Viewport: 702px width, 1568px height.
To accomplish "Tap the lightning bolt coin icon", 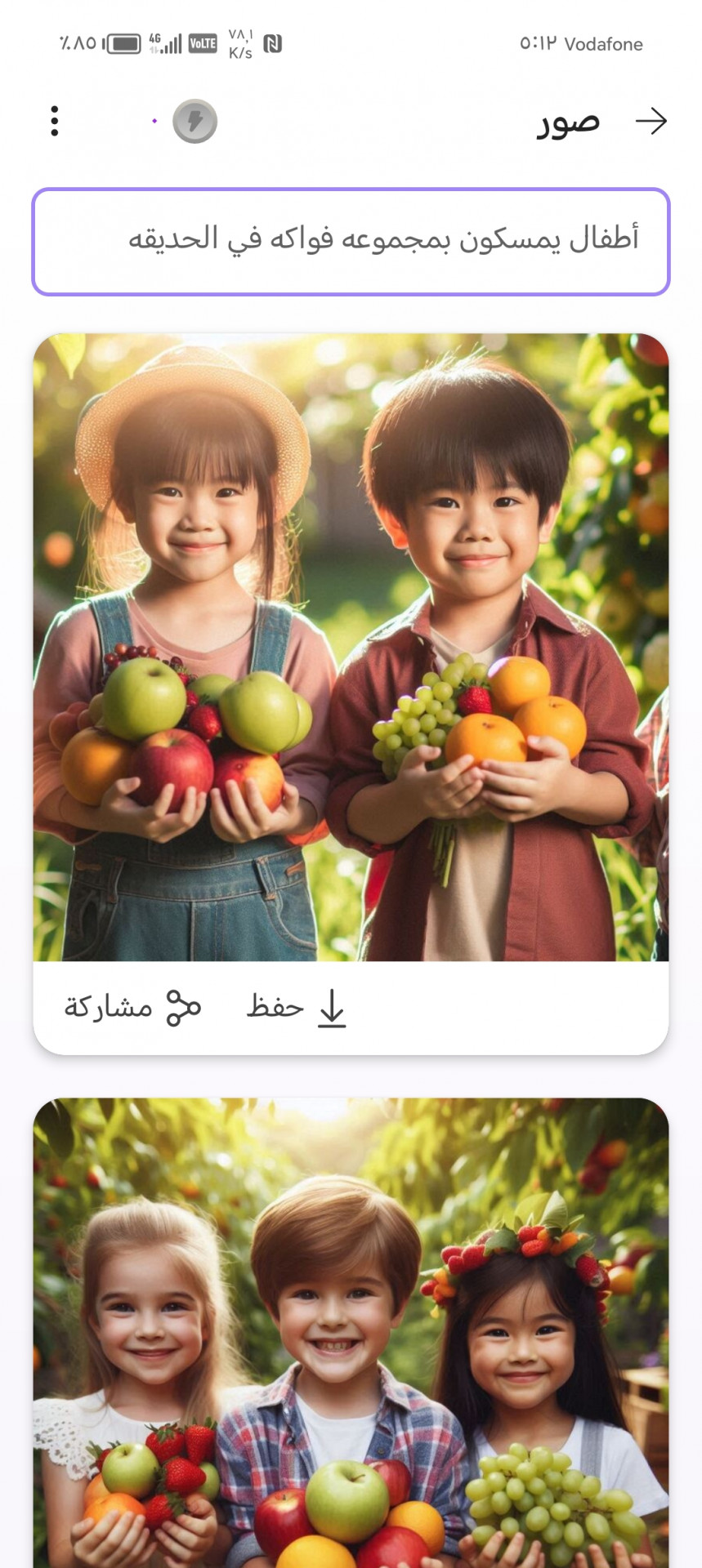I will pos(195,122).
